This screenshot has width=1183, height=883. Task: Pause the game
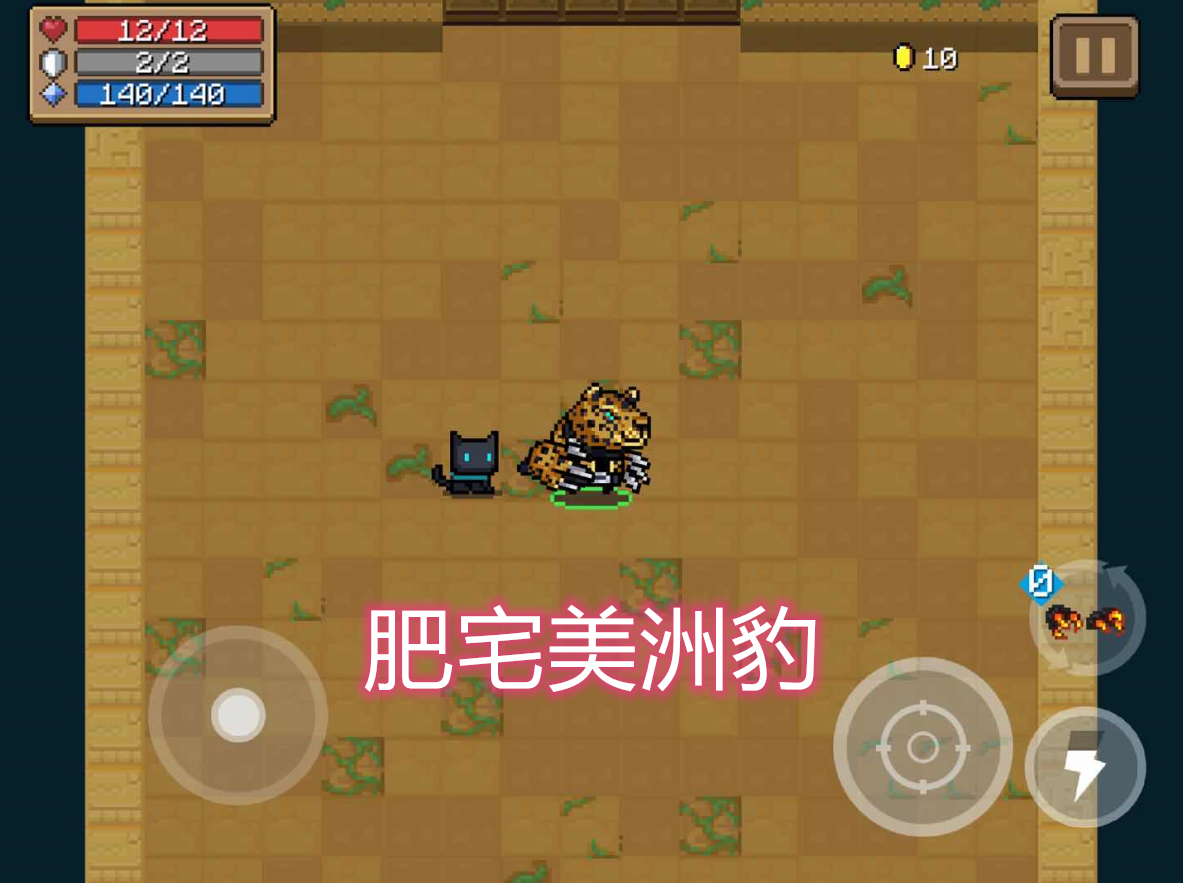[1094, 56]
